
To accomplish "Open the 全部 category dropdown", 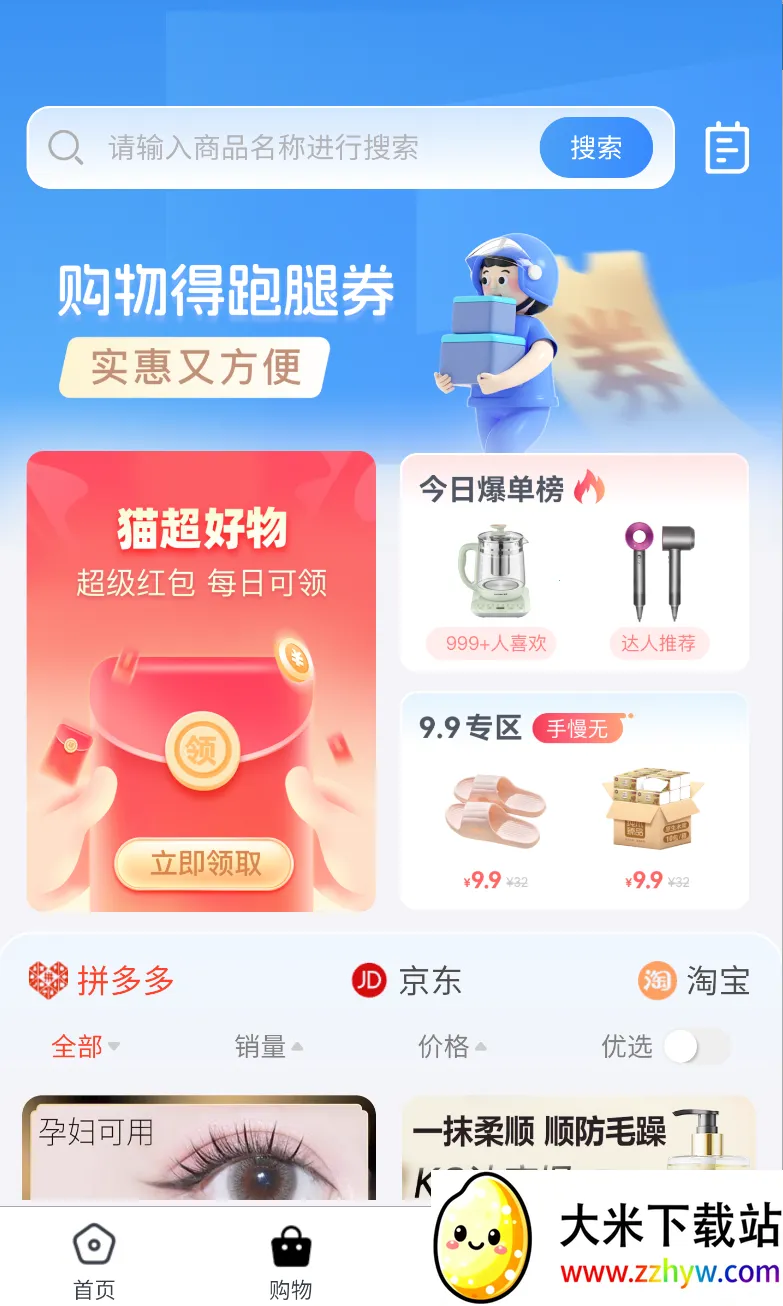I will 84,1046.
